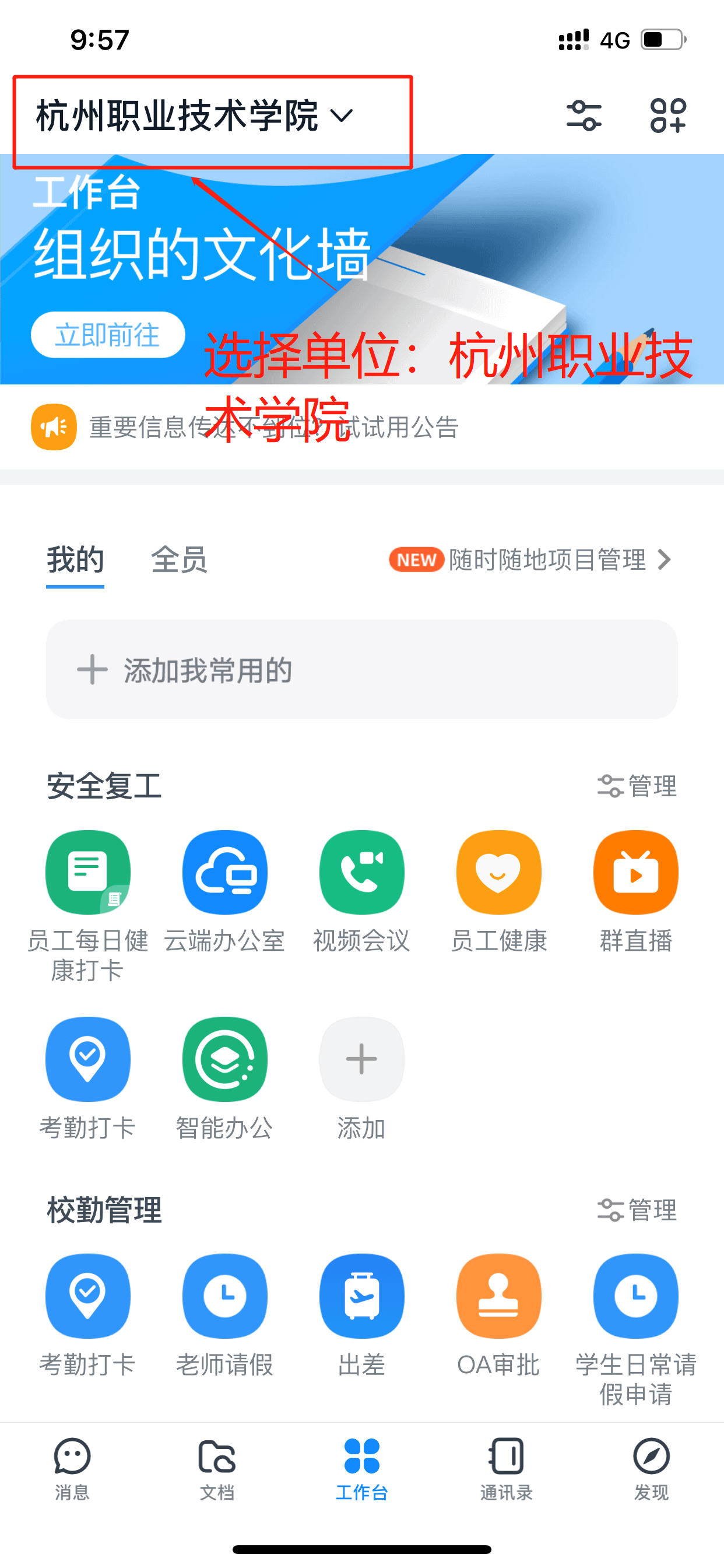This screenshot has width=724, height=1568.
Task: Go to the 通讯录 tab
Action: 506,1468
